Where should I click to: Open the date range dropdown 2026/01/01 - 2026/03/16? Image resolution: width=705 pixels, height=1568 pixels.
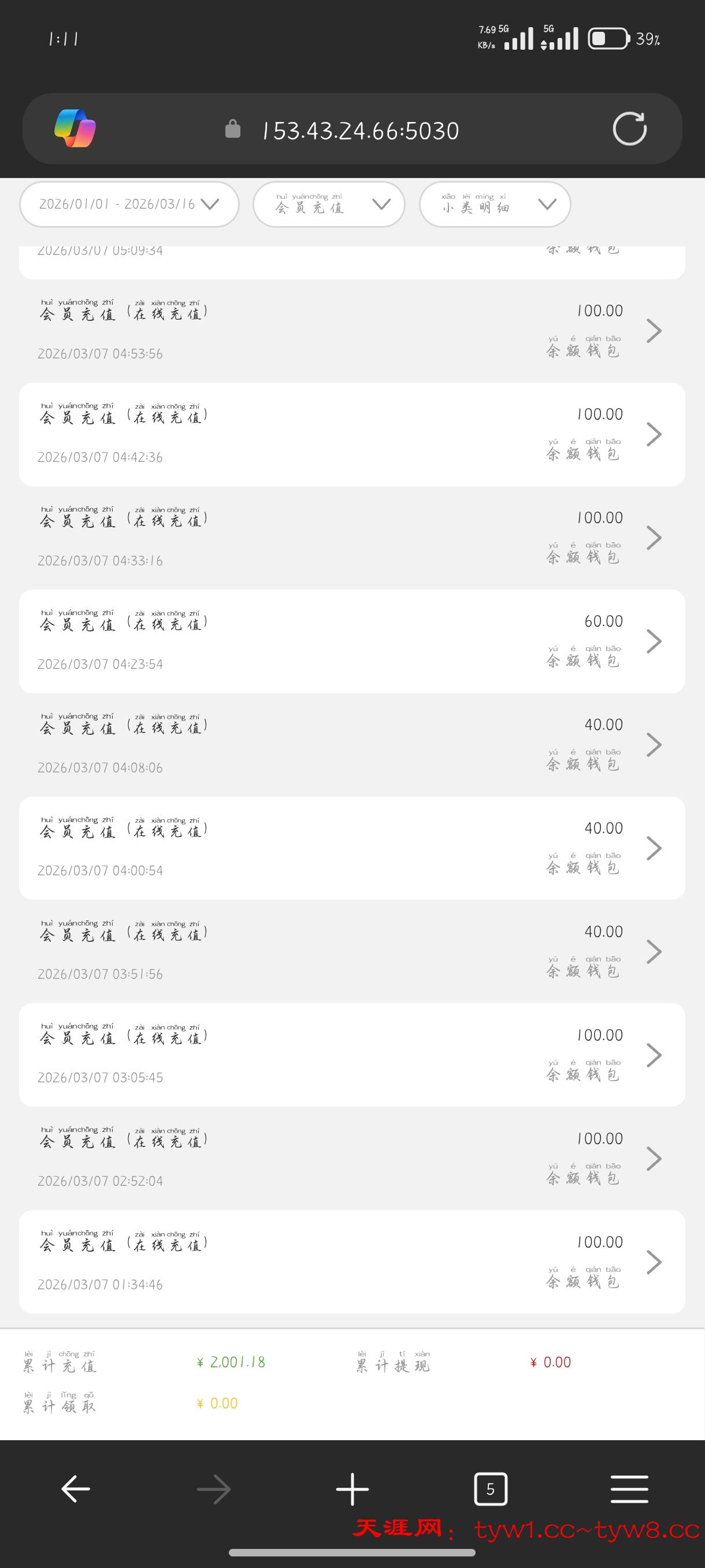tap(129, 205)
